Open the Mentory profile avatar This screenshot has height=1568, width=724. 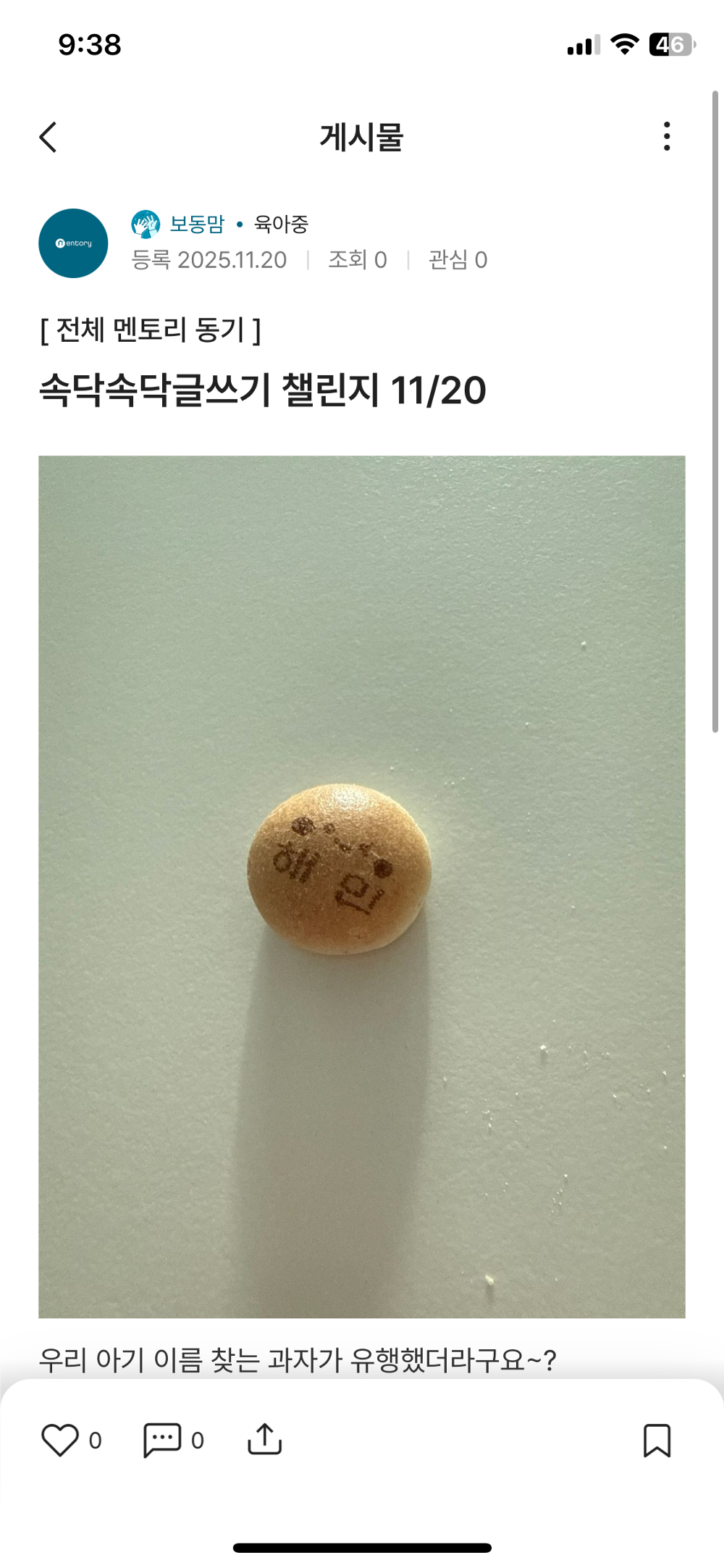[x=73, y=243]
